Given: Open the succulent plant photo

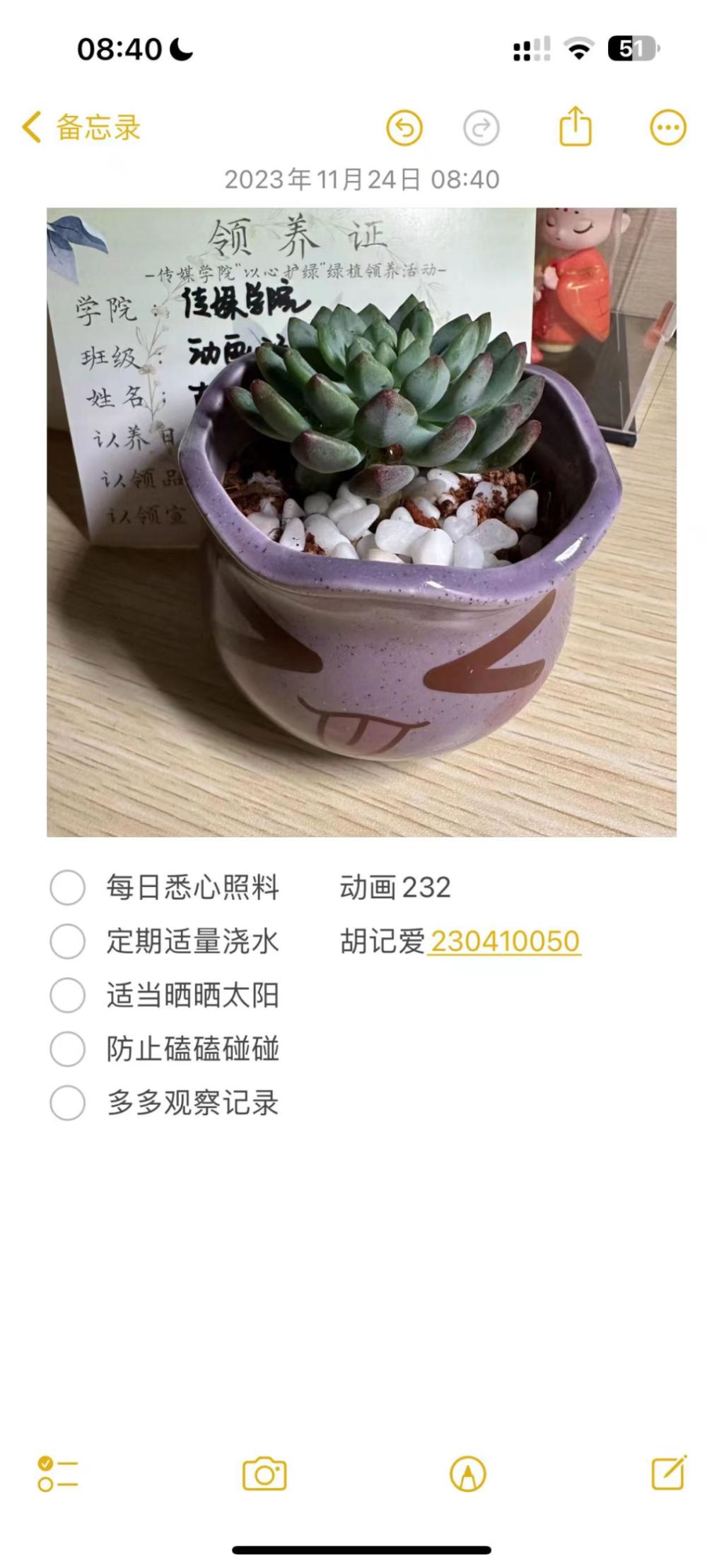Looking at the screenshot, I should (x=361, y=521).
